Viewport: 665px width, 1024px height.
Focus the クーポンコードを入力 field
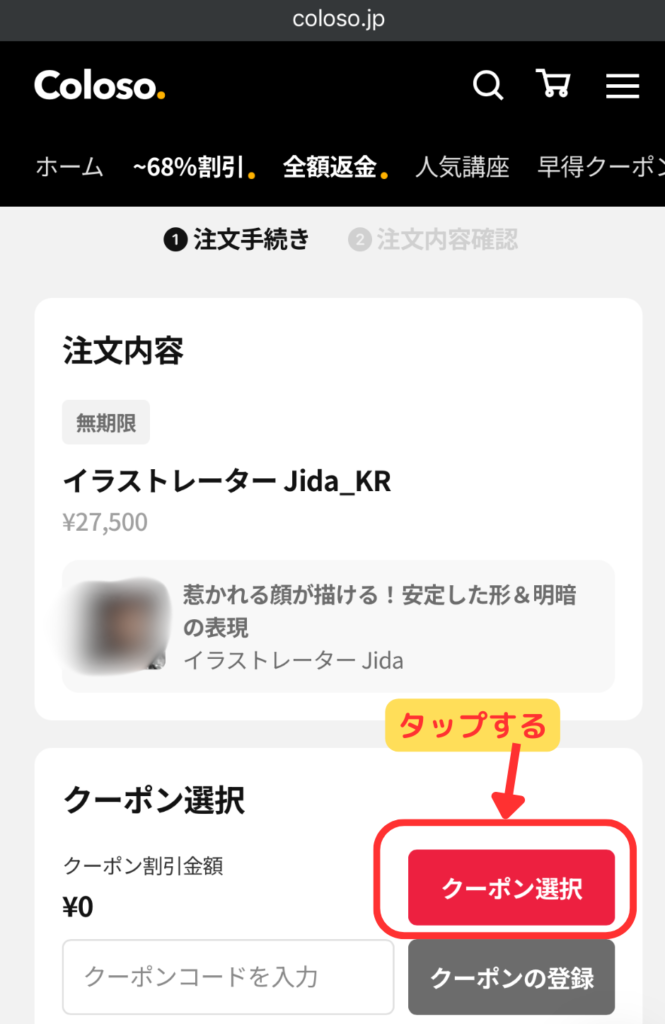point(228,977)
